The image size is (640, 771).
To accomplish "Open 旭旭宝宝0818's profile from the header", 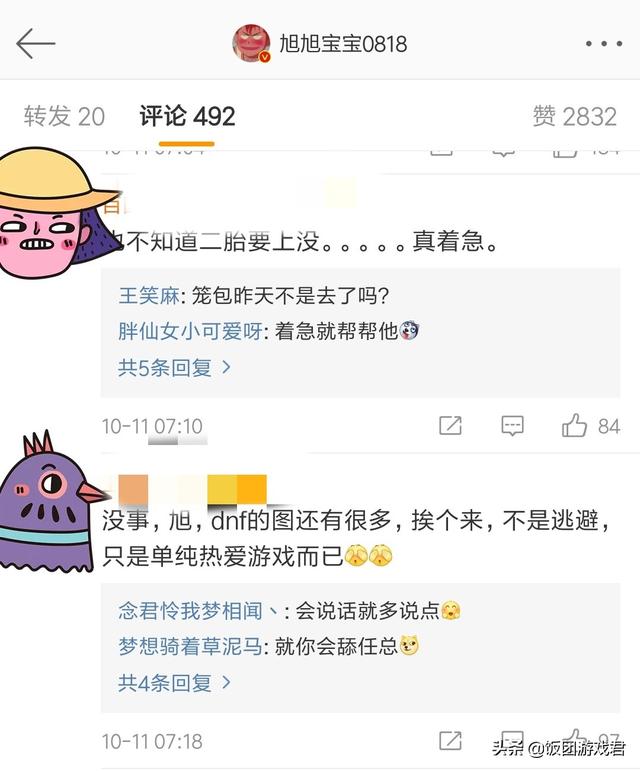I will 320,44.
